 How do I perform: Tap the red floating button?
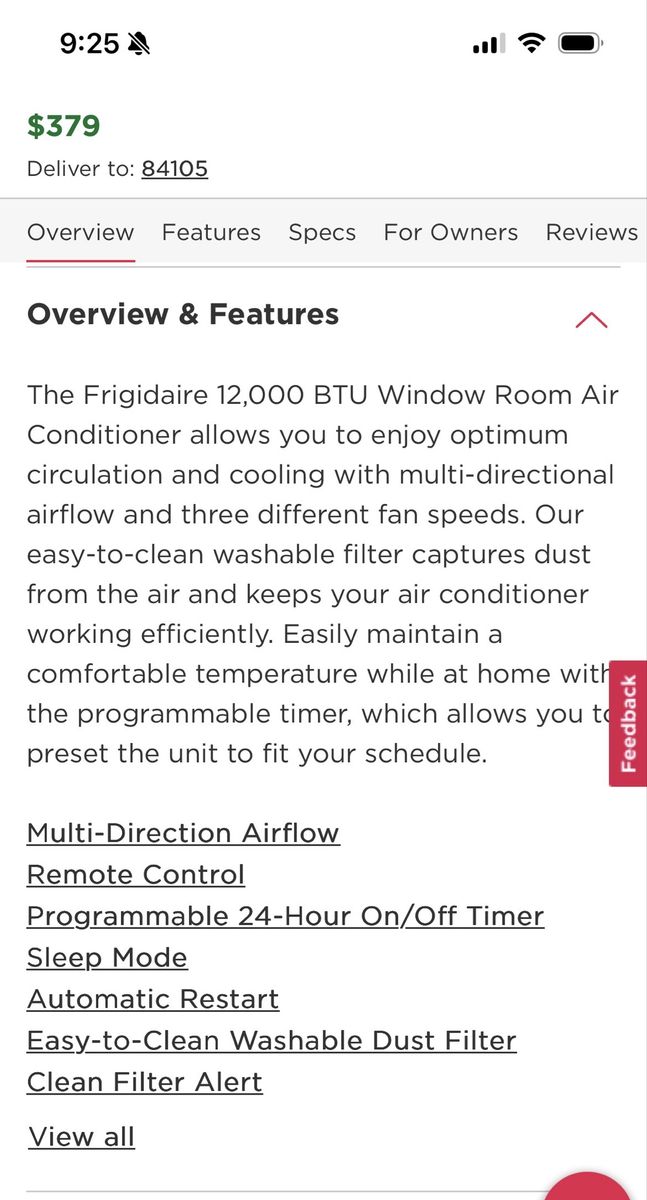[590, 1190]
